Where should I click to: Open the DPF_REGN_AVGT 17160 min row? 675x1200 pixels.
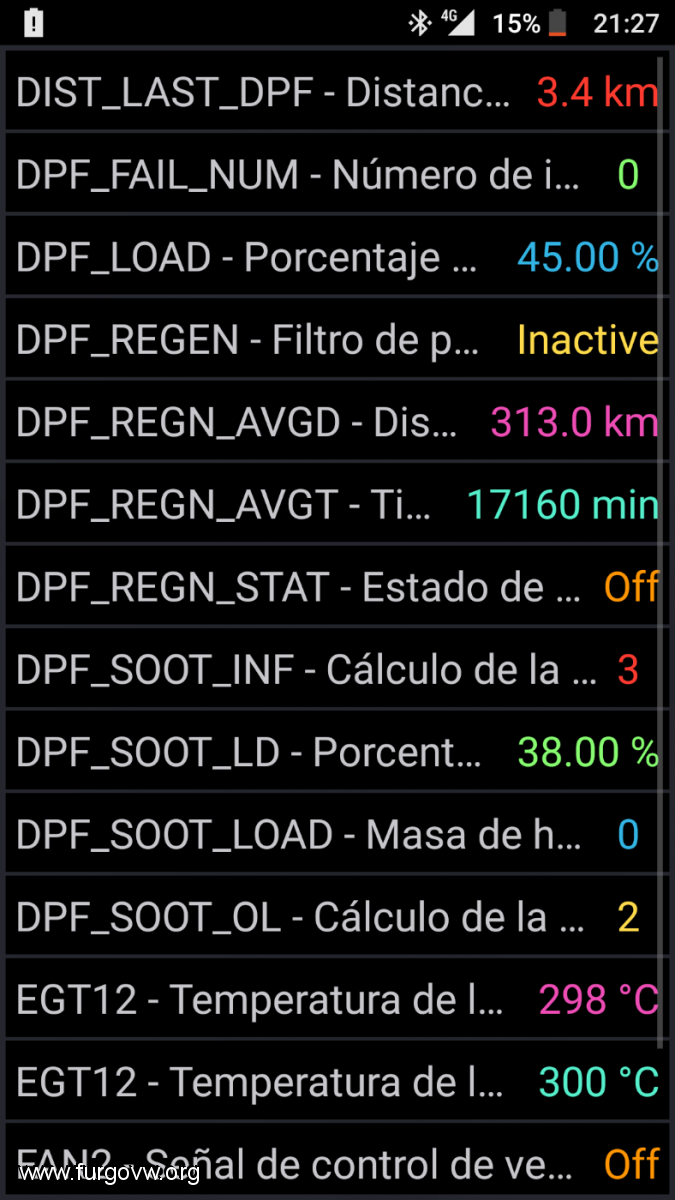[336, 504]
